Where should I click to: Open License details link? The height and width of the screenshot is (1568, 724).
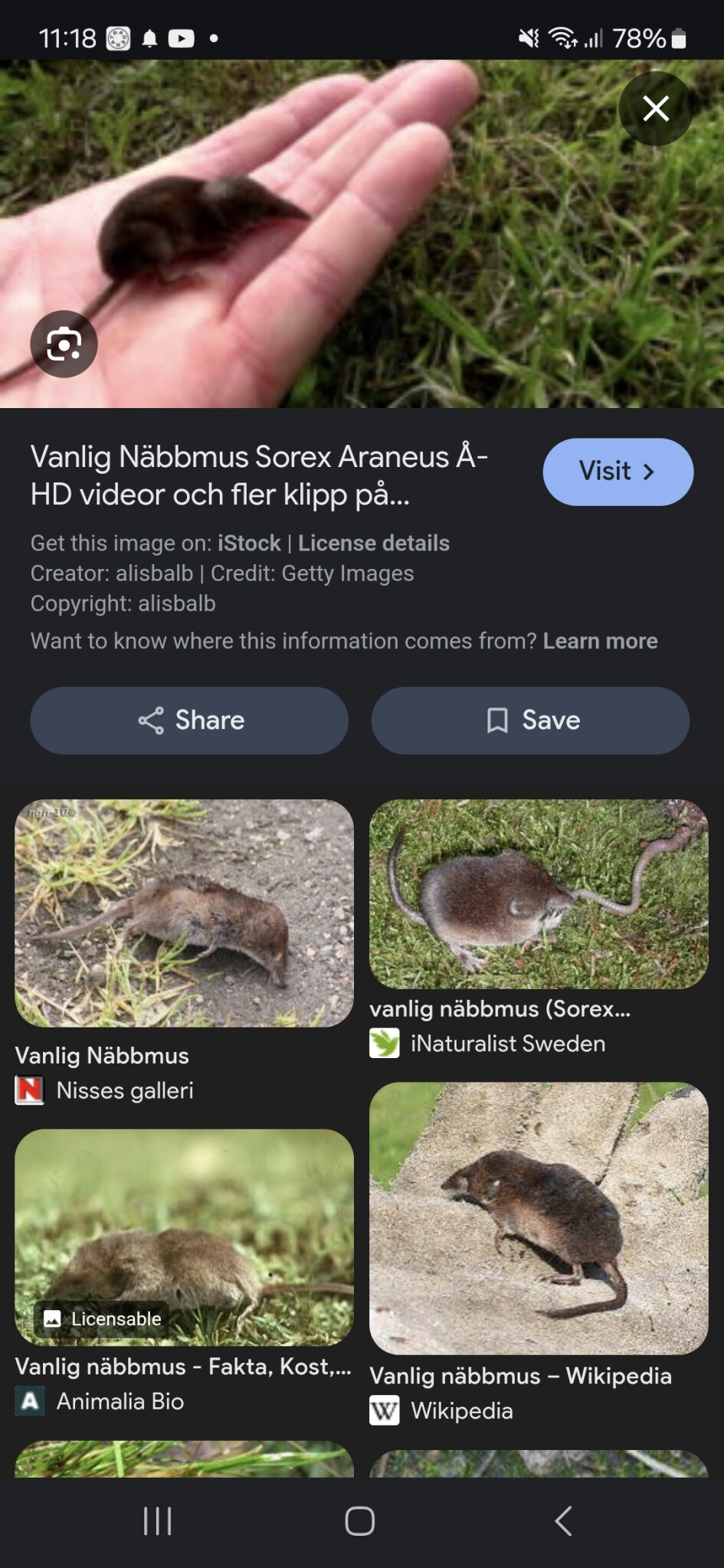pos(373,543)
